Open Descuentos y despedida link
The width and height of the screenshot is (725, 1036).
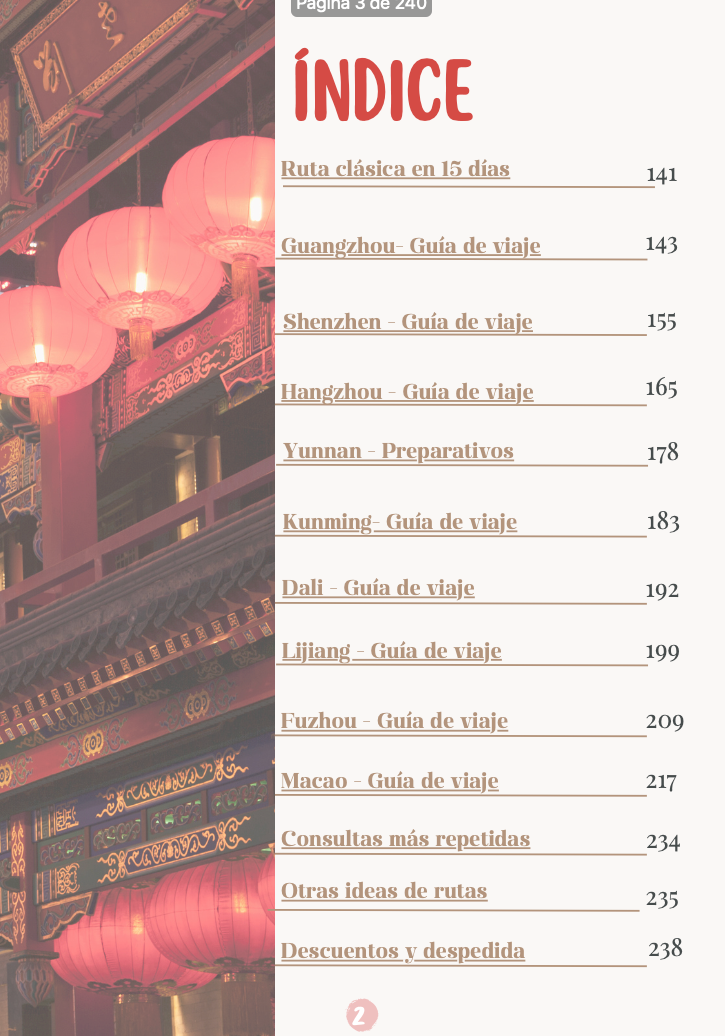coord(402,951)
